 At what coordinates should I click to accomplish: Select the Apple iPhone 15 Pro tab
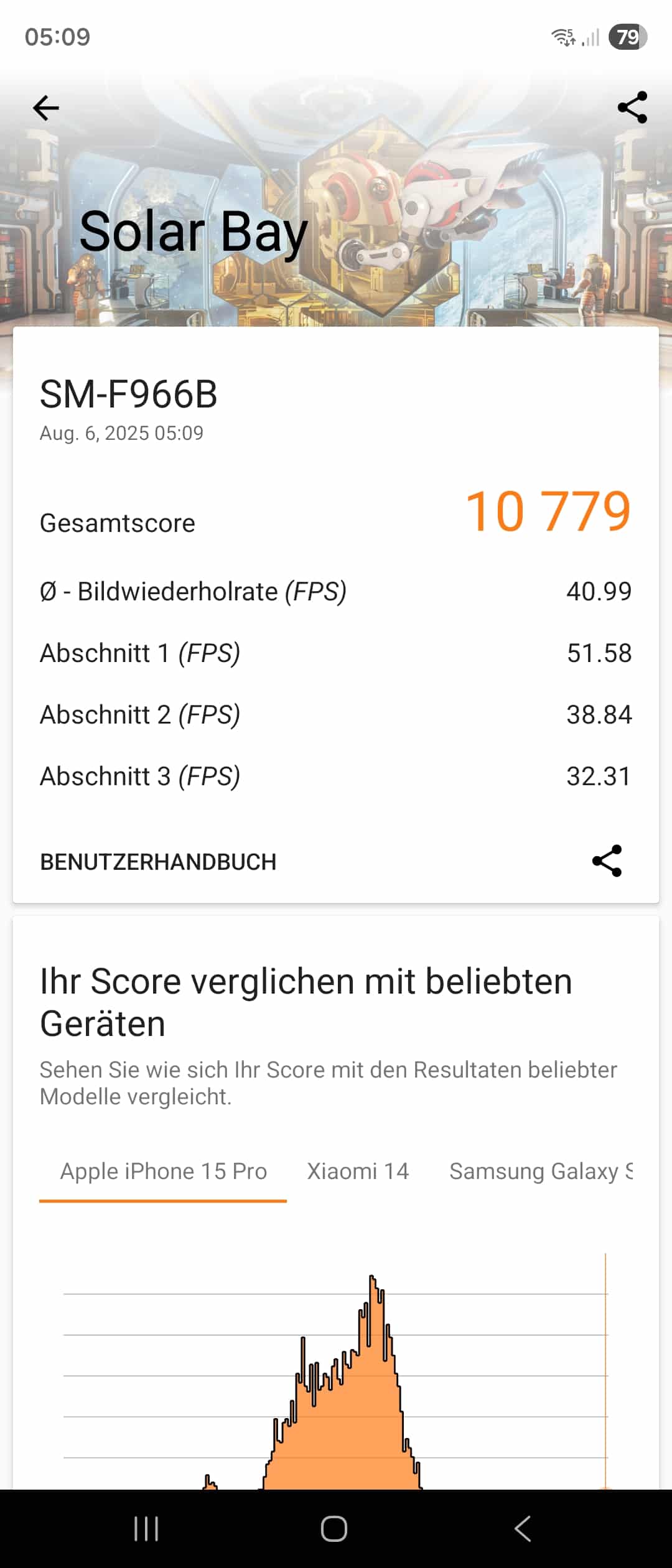pos(163,1172)
